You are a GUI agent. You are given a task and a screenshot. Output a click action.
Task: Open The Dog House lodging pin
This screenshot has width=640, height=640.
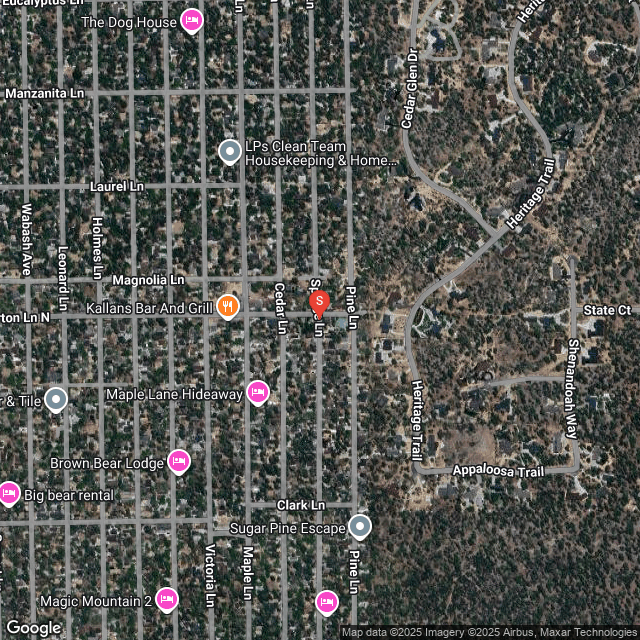point(192,20)
